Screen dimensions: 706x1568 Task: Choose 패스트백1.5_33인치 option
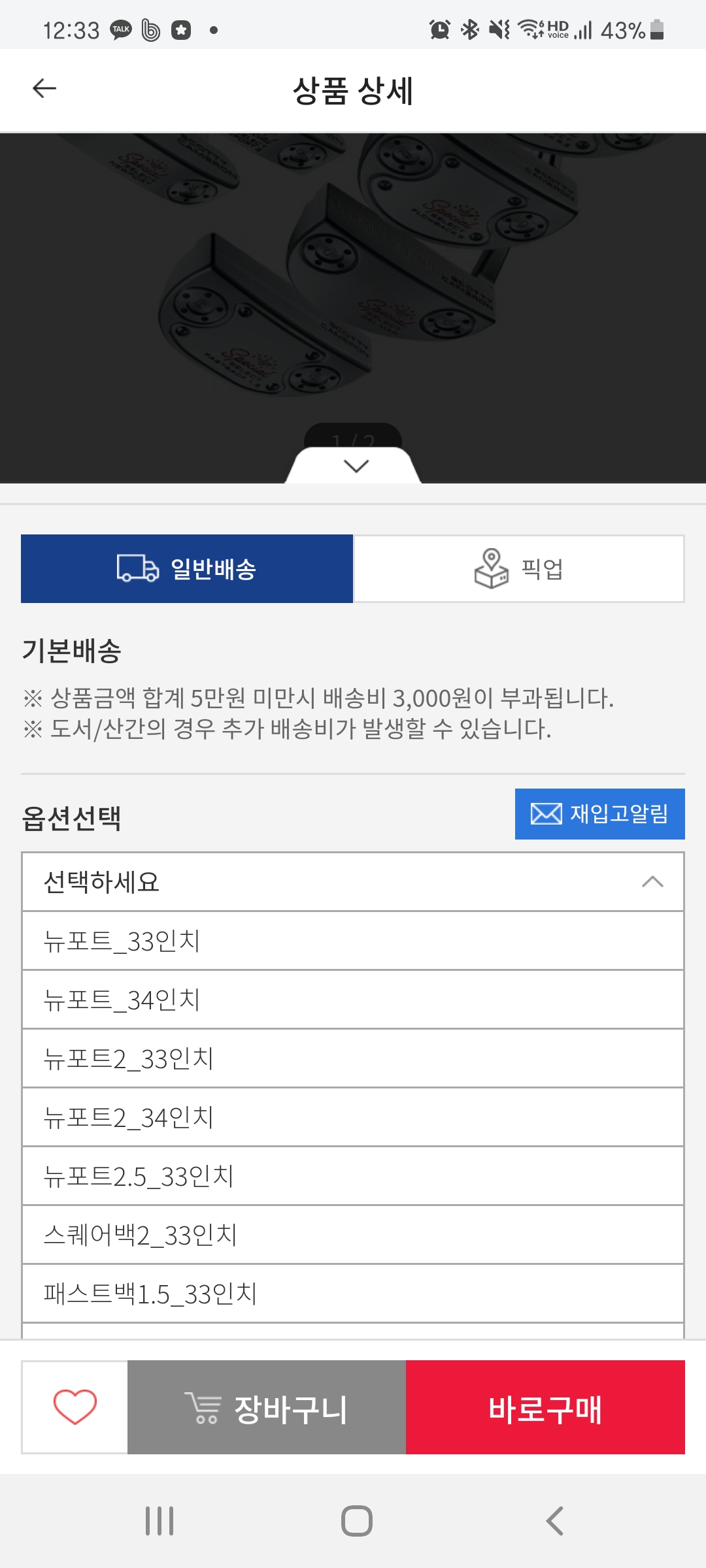click(353, 1294)
